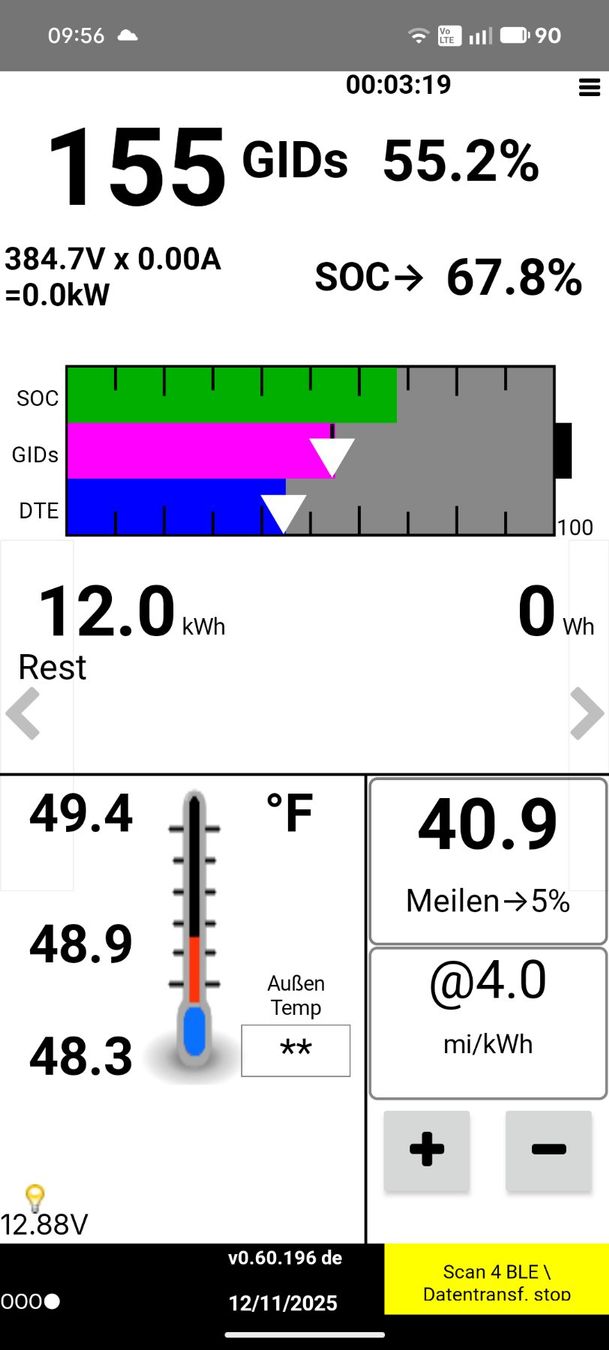Tap the Außen Temp value box
The width and height of the screenshot is (609, 1350).
click(296, 1050)
